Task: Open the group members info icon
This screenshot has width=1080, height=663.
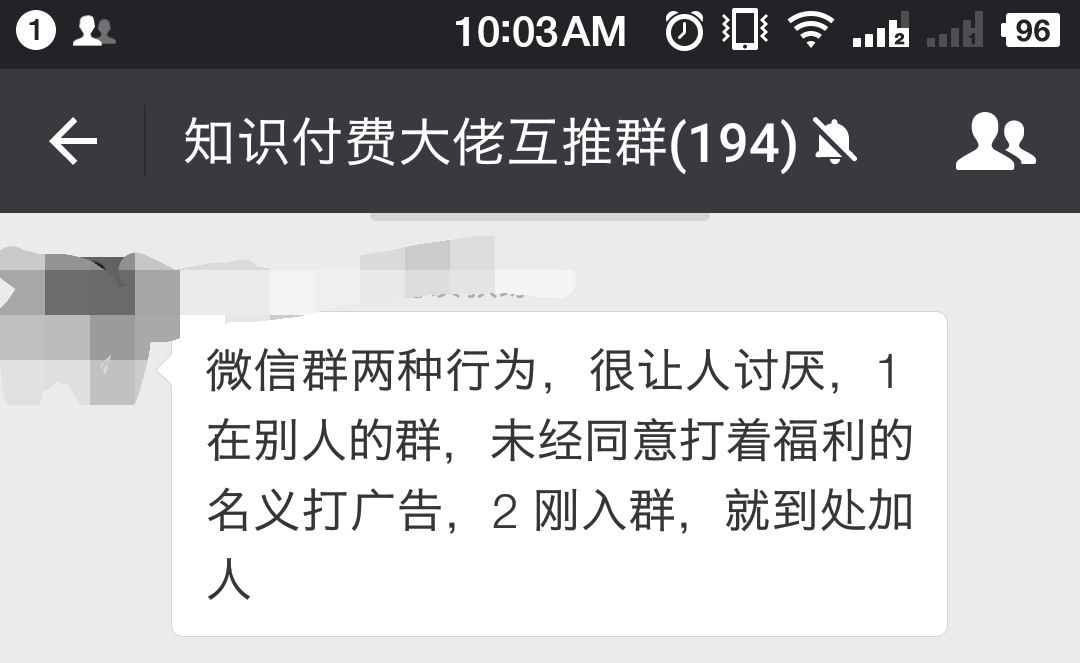Action: (x=995, y=142)
